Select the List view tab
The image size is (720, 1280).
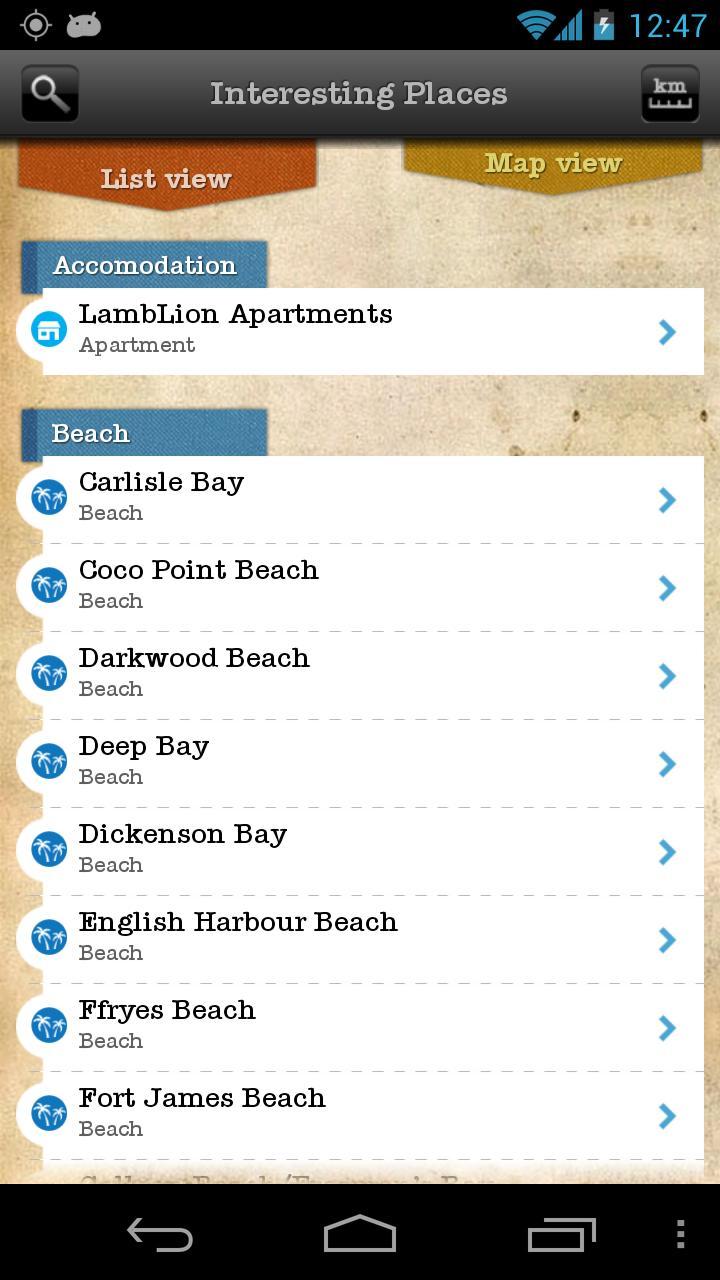coord(166,178)
